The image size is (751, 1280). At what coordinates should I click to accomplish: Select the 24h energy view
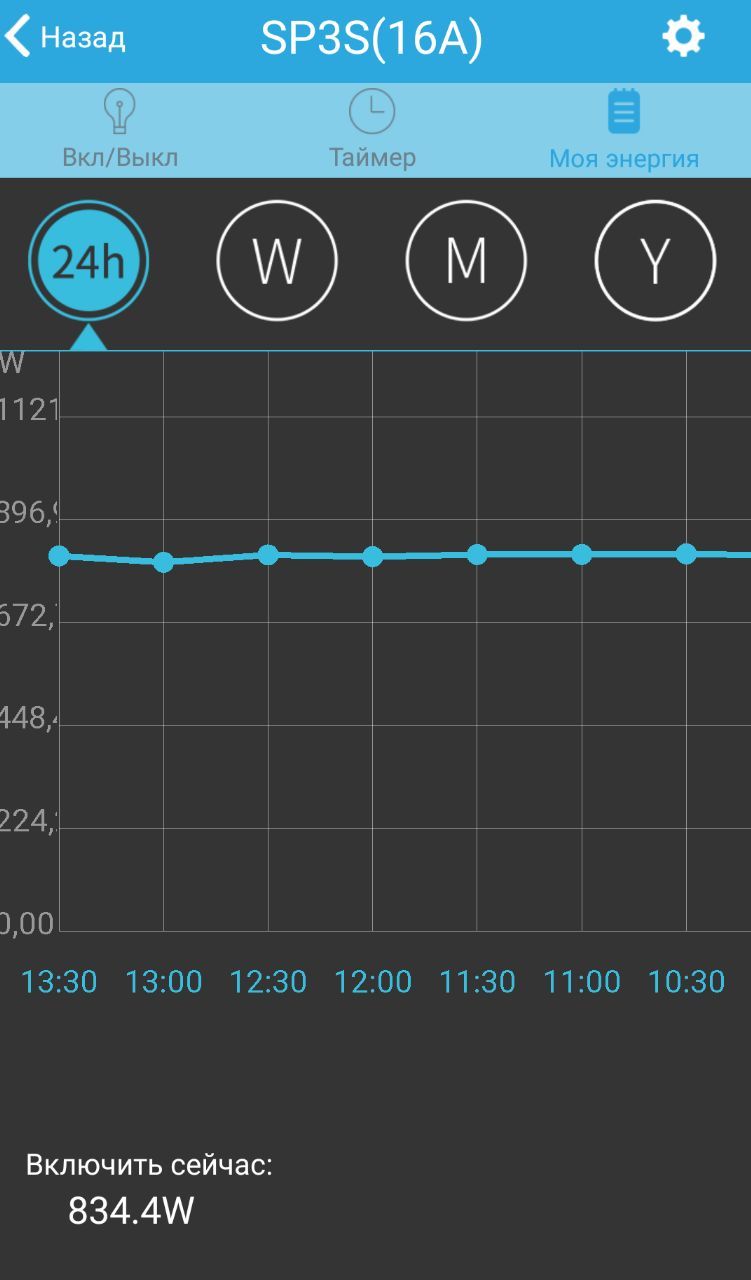tap(88, 262)
